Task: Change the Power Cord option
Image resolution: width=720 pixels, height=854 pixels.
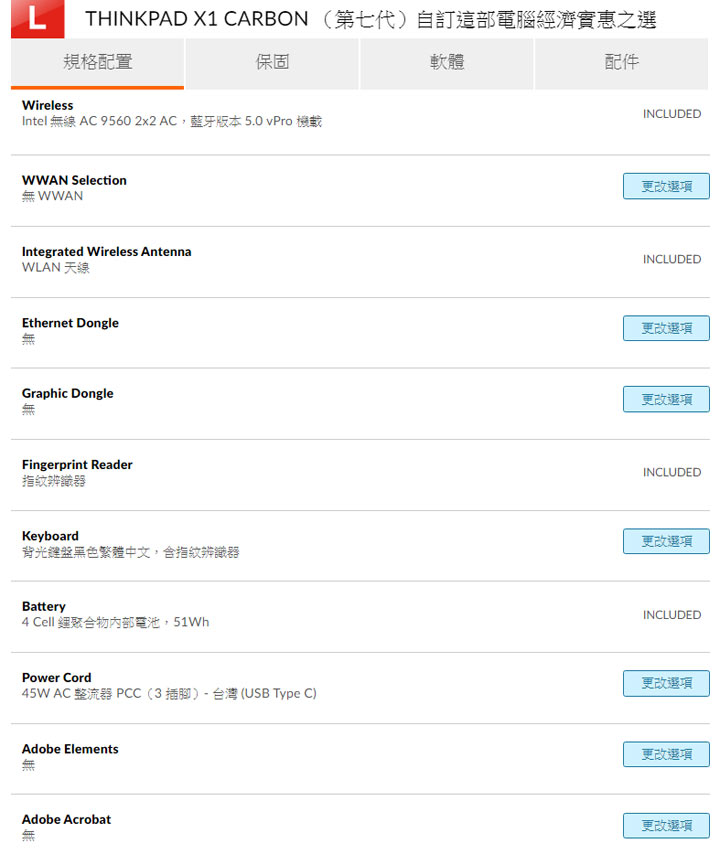Action: (666, 683)
